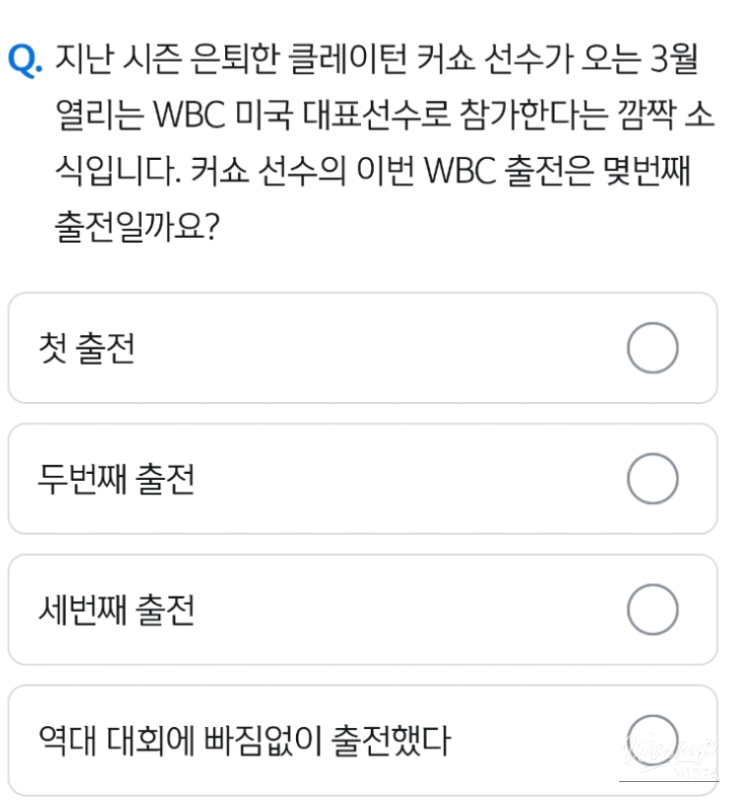Click the blue 'Q.' question marker
The width and height of the screenshot is (739, 802).
point(24,59)
